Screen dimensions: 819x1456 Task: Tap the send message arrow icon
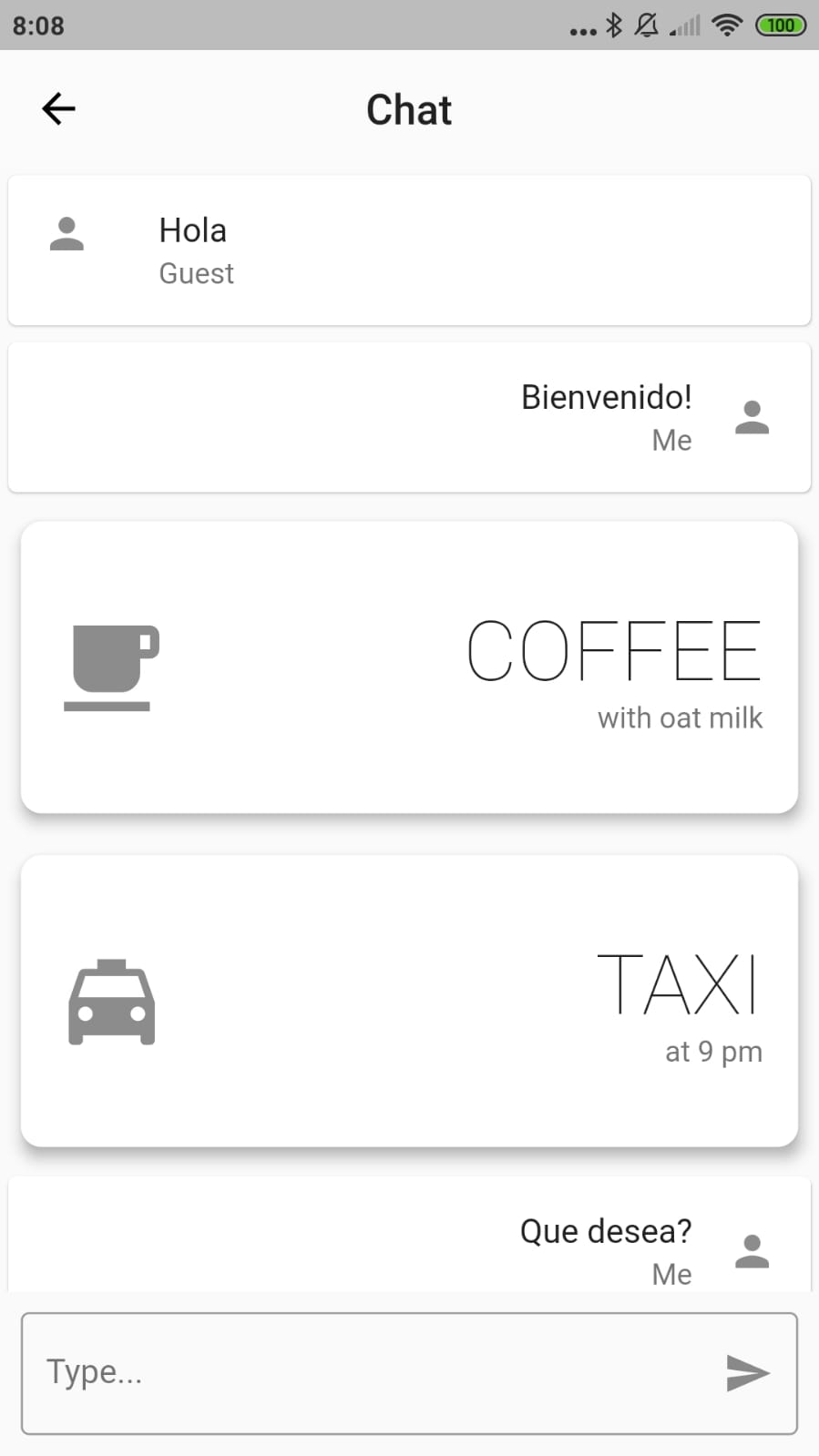pyautogui.click(x=748, y=1373)
